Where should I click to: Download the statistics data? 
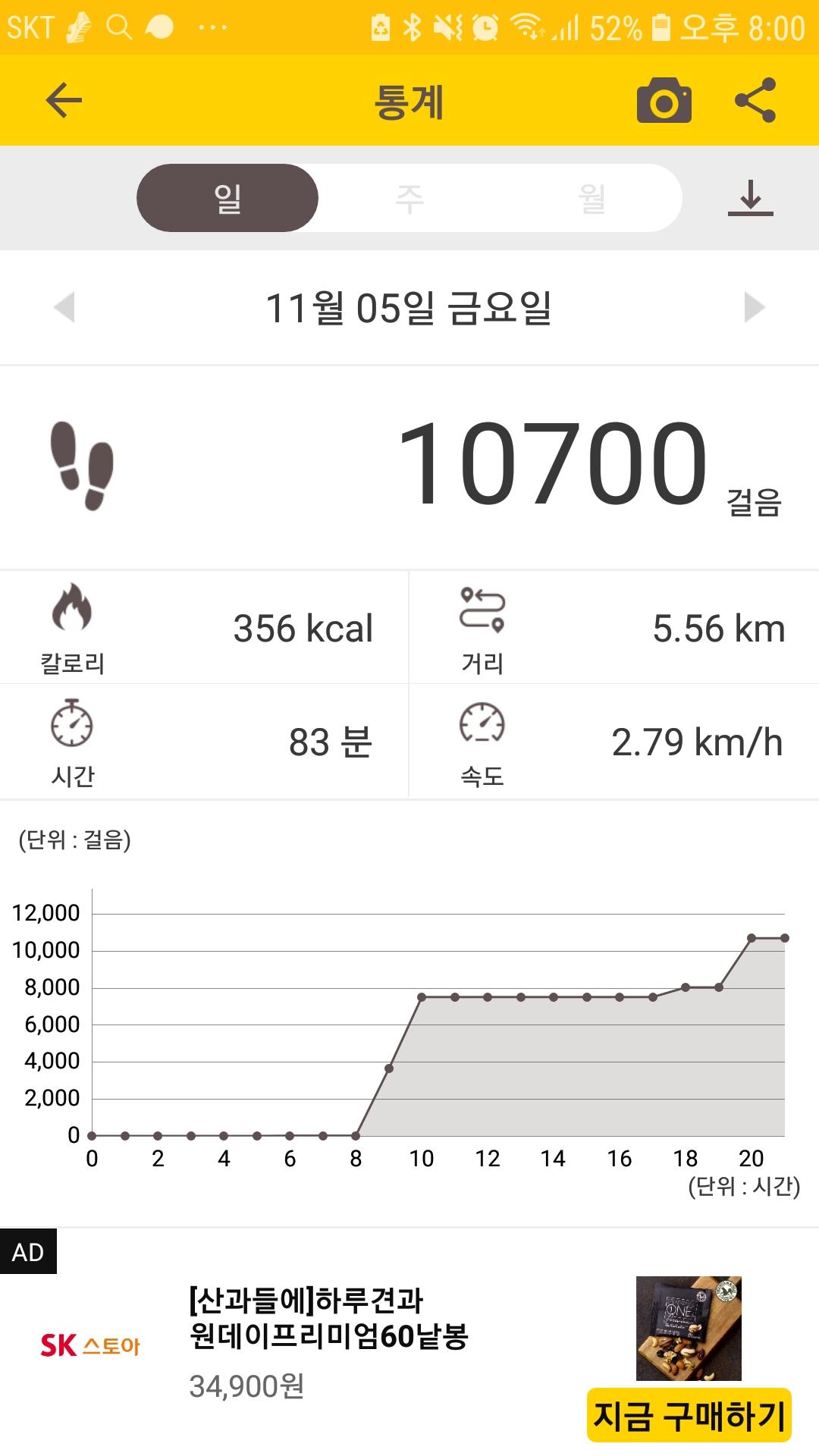[750, 198]
